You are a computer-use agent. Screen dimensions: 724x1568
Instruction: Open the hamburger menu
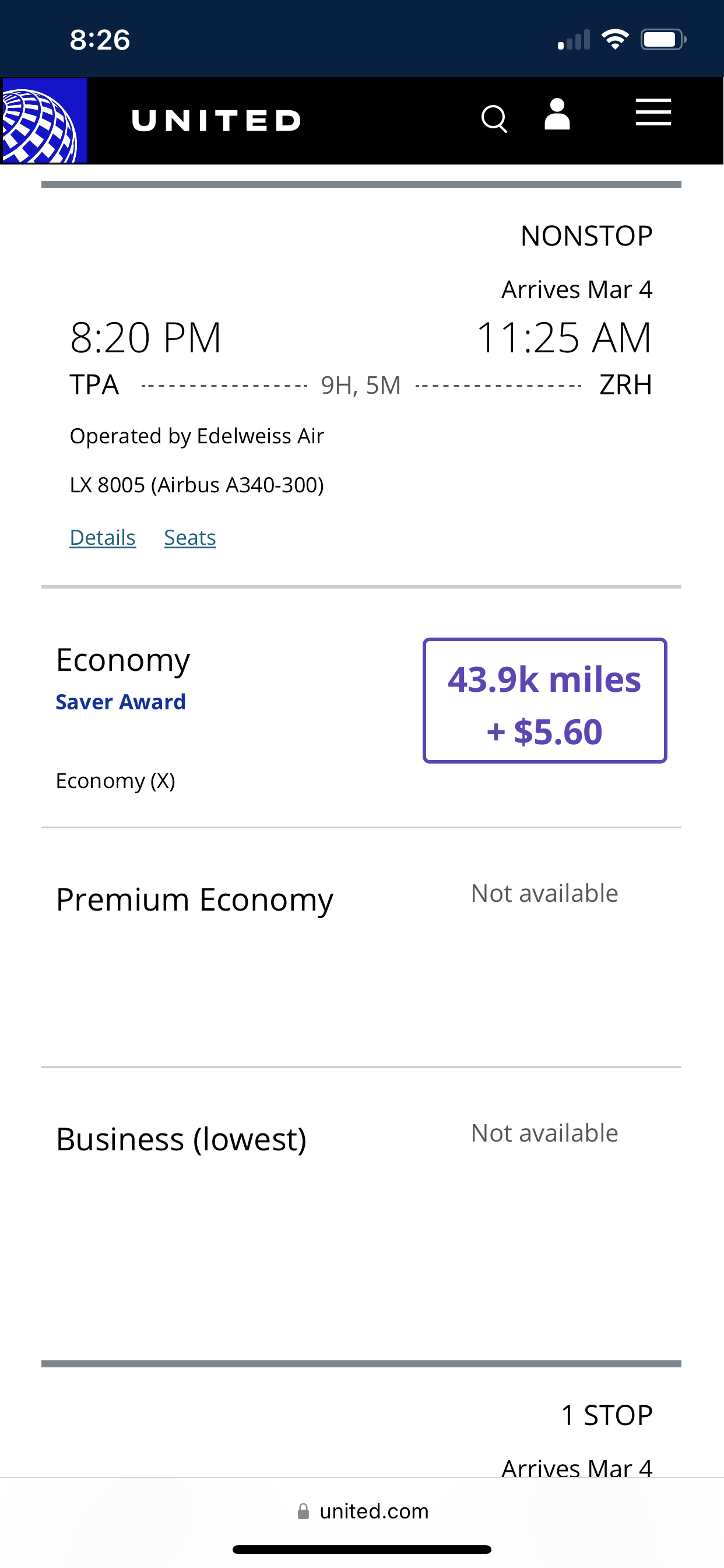(653, 113)
